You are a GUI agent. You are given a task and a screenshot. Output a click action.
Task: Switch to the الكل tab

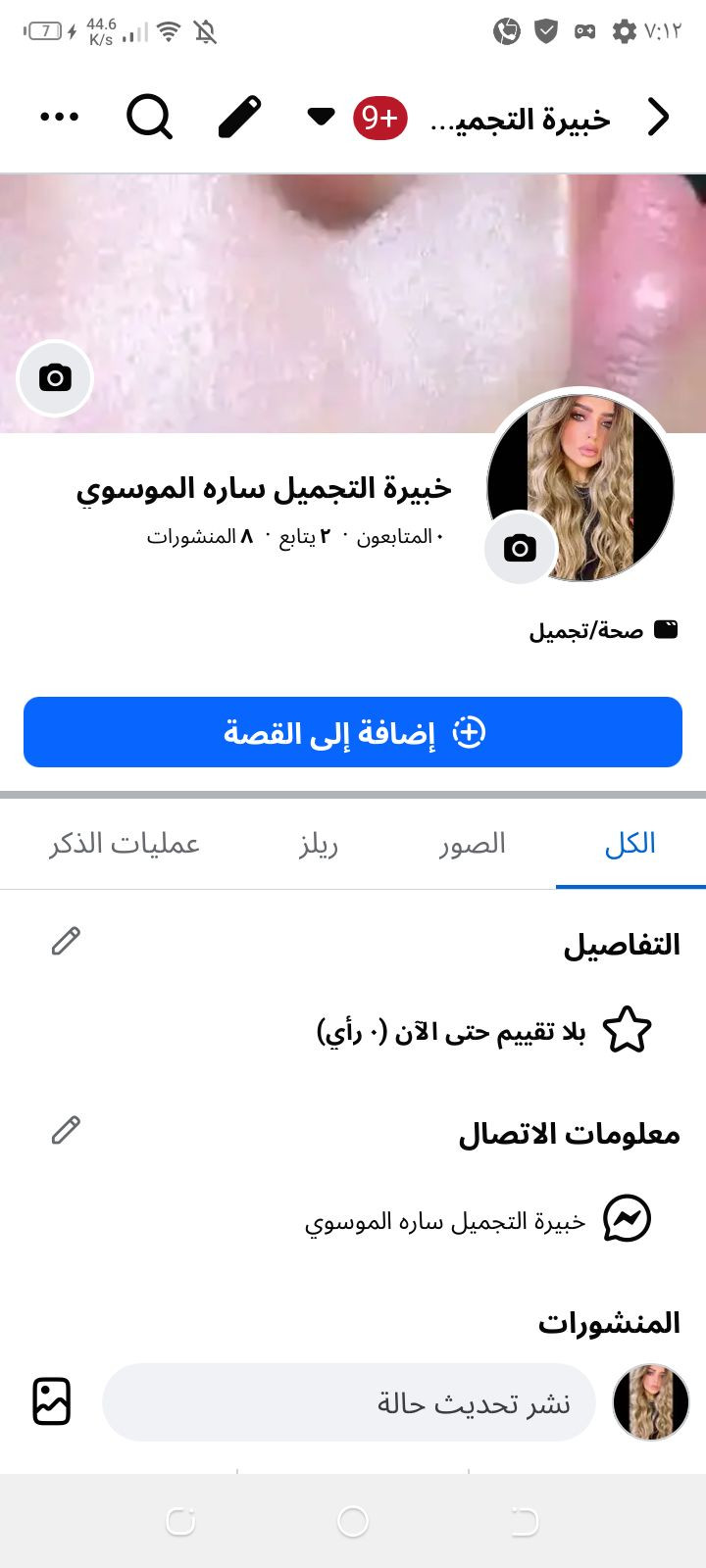pos(630,844)
